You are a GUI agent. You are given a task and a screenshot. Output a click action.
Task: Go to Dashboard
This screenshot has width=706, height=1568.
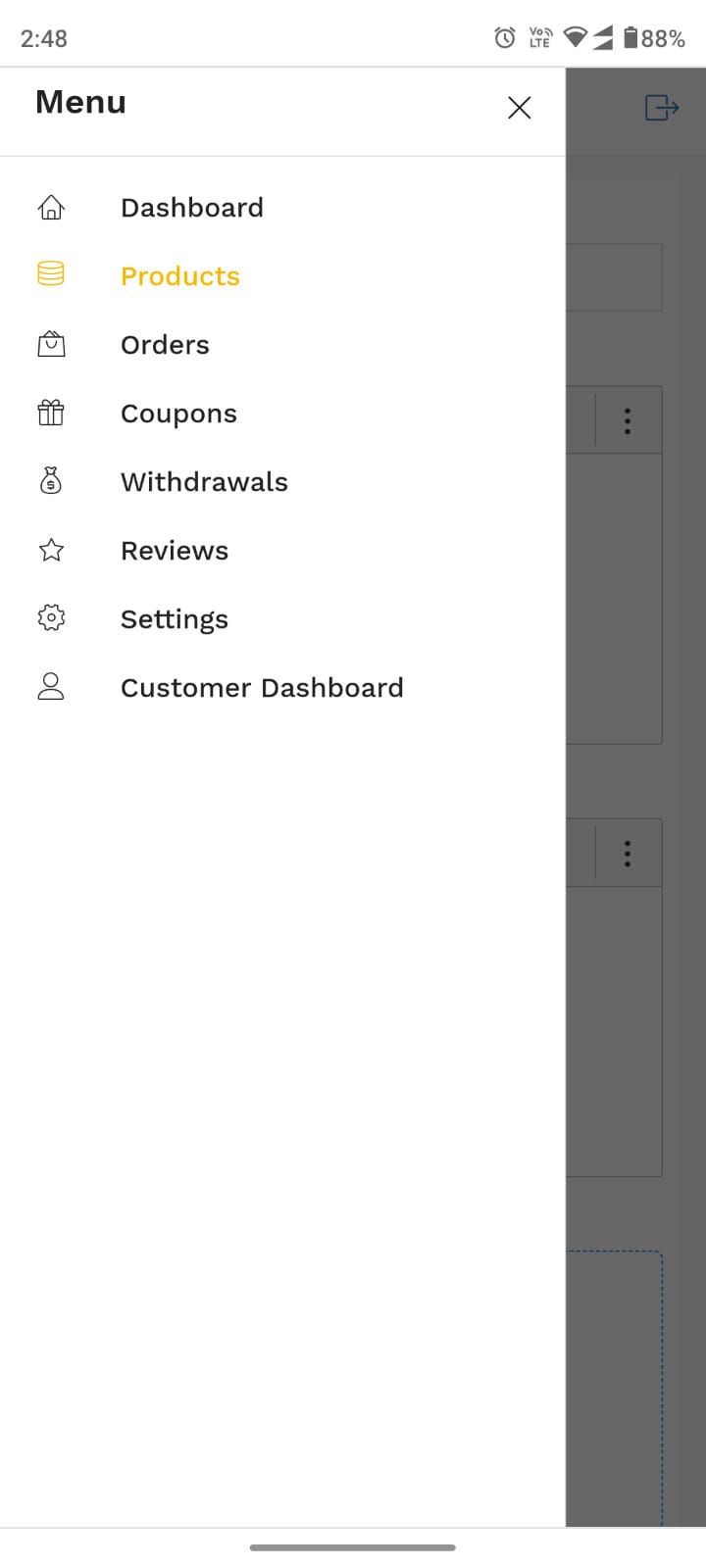[191, 208]
